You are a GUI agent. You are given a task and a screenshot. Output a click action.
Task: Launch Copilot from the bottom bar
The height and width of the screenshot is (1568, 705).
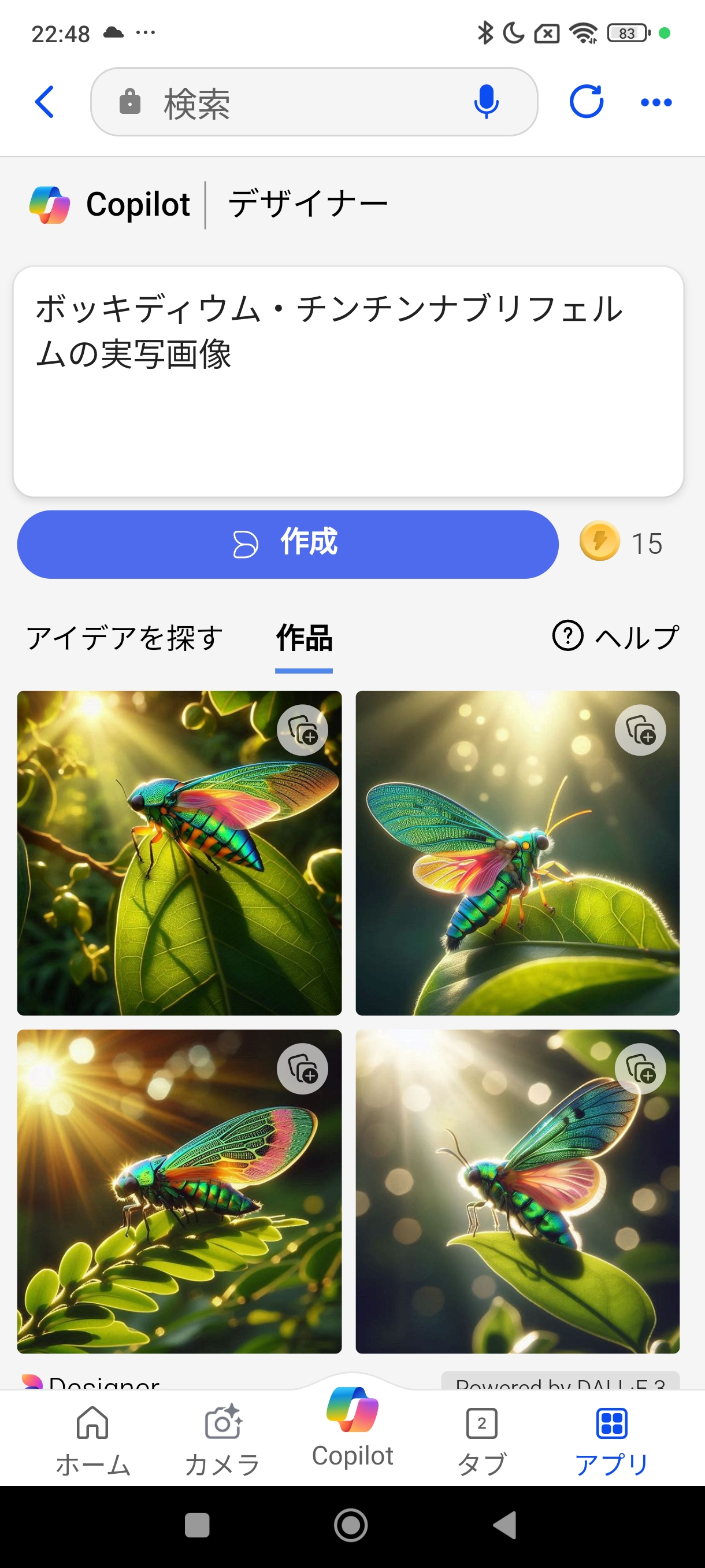[x=352, y=1428]
